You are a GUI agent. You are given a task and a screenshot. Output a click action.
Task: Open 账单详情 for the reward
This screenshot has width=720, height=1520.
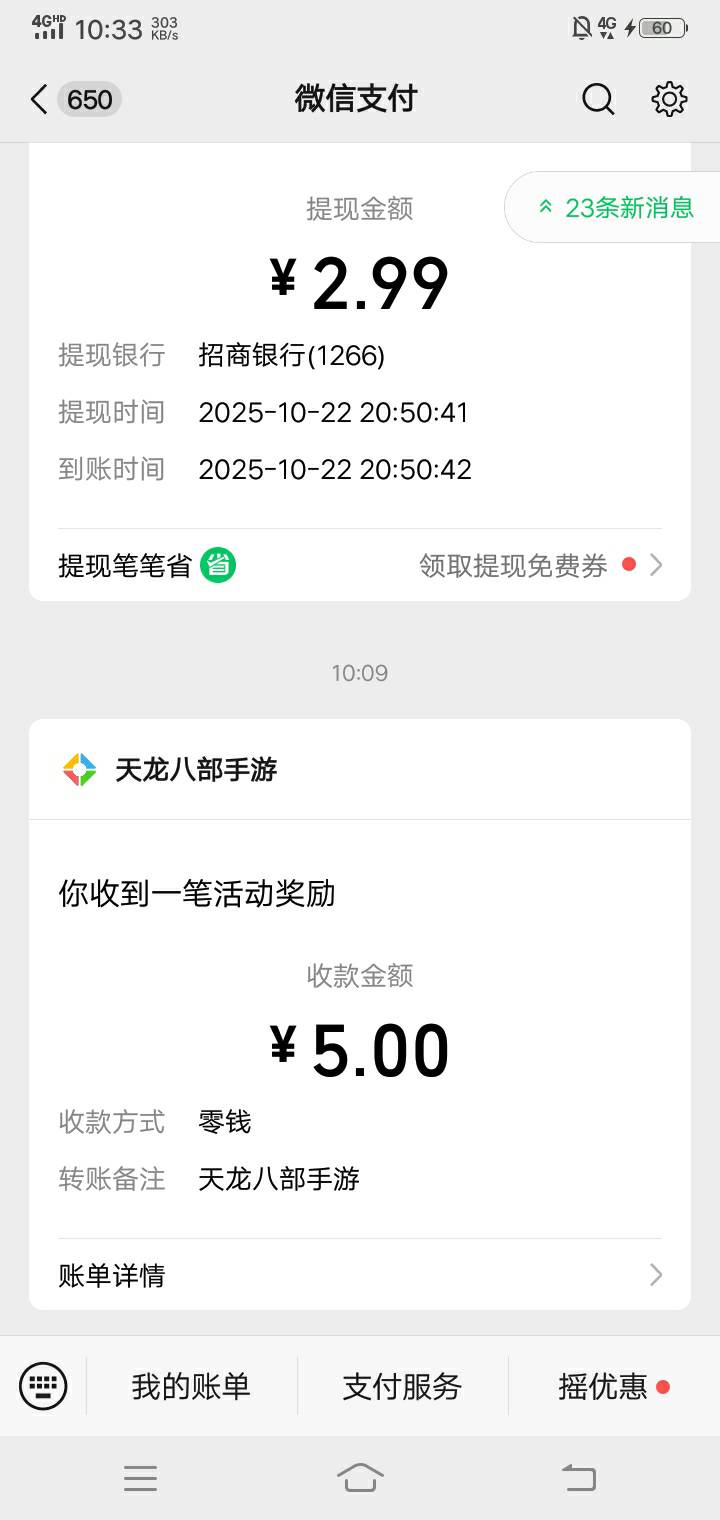pos(360,1275)
